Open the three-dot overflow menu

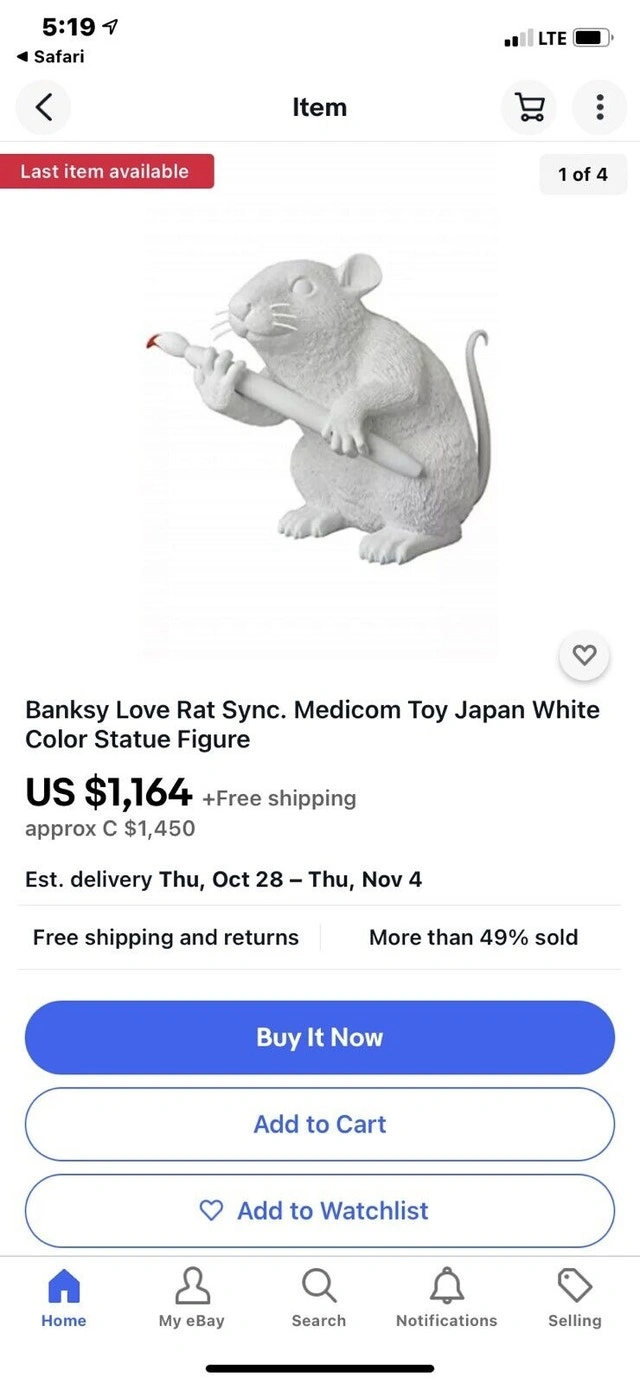pos(599,107)
